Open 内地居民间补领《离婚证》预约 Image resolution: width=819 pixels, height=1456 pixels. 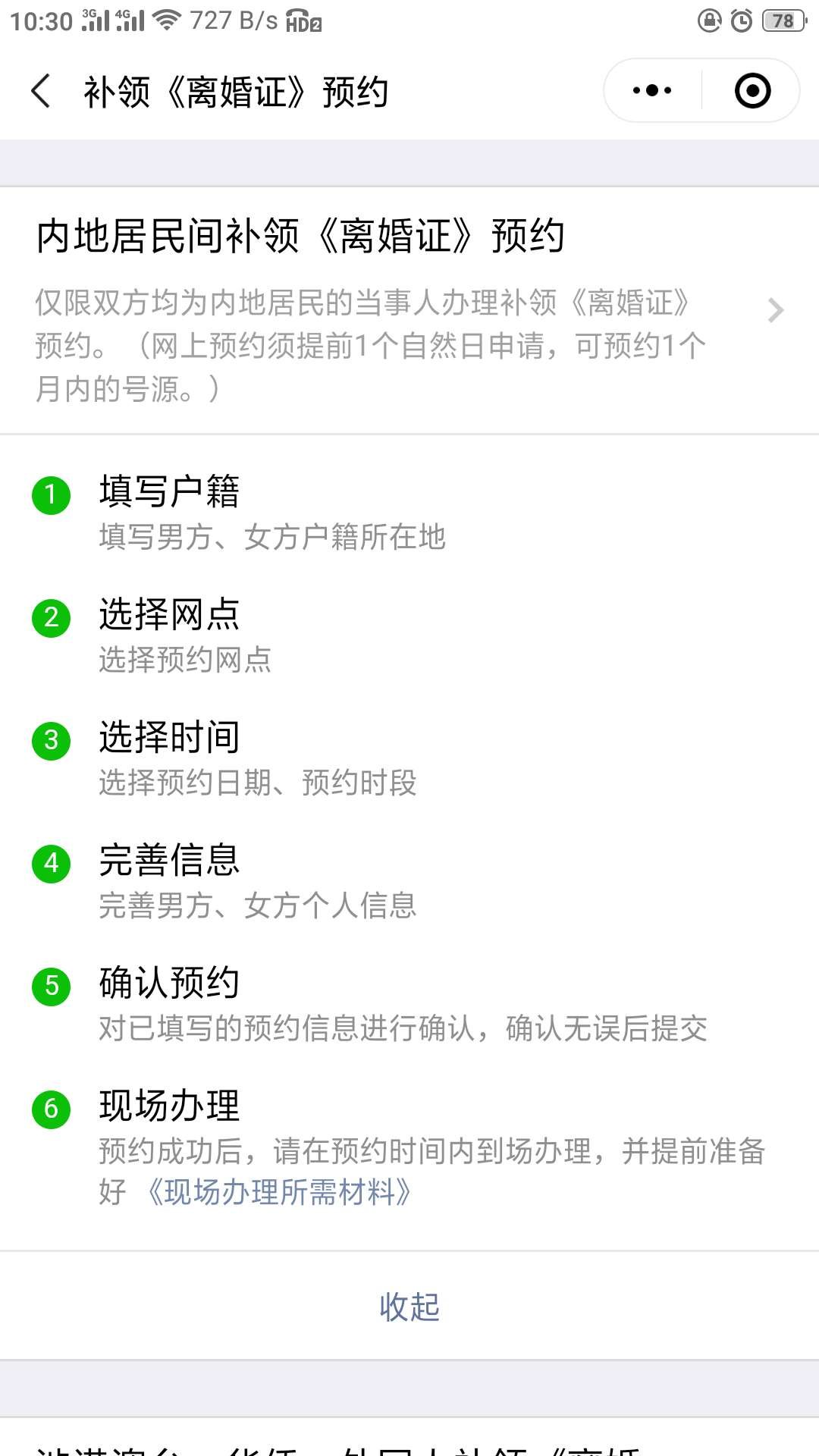click(409, 309)
